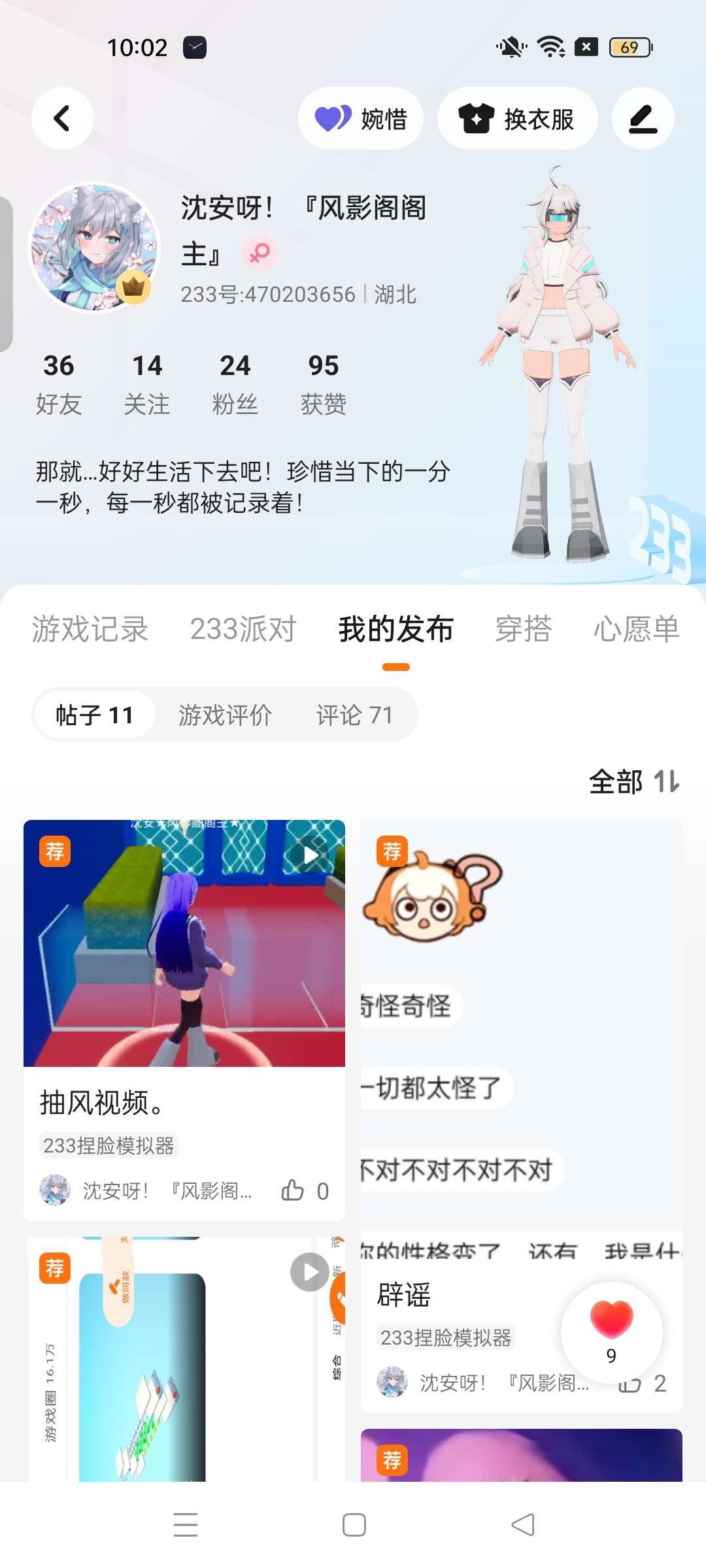
Task: Select the 评论 71 segment
Action: [x=354, y=715]
